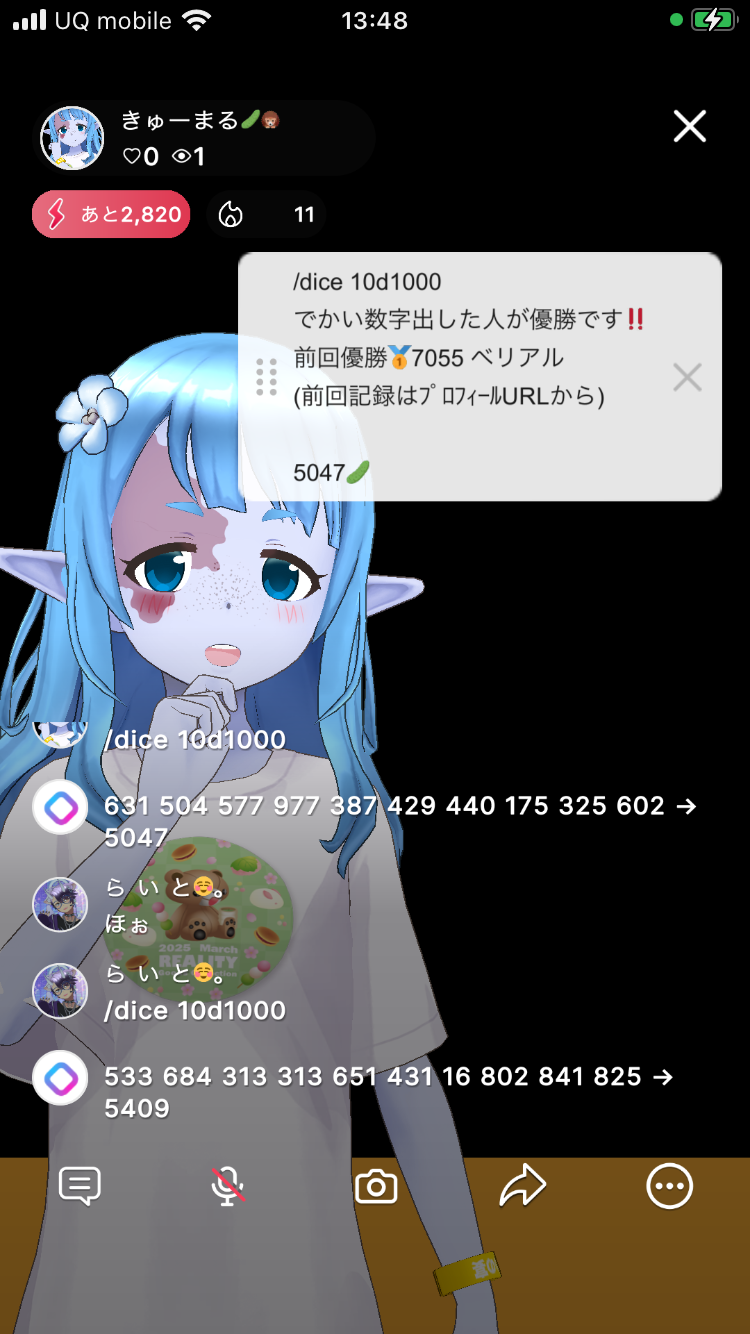Tap the あと2,820 pink badge
750x1334 pixels.
click(111, 214)
